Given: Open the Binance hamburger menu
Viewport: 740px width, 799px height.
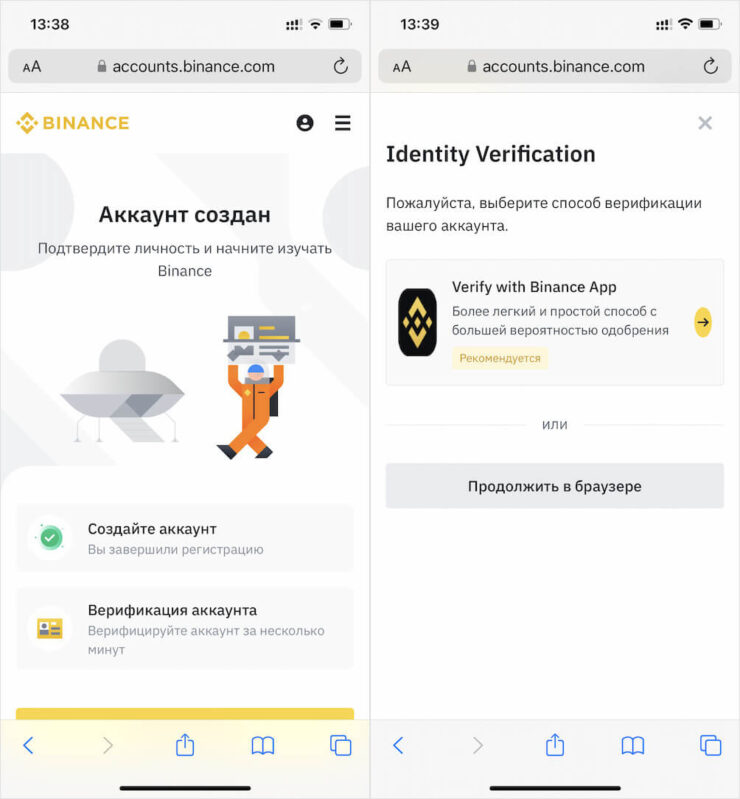Looking at the screenshot, I should (343, 123).
